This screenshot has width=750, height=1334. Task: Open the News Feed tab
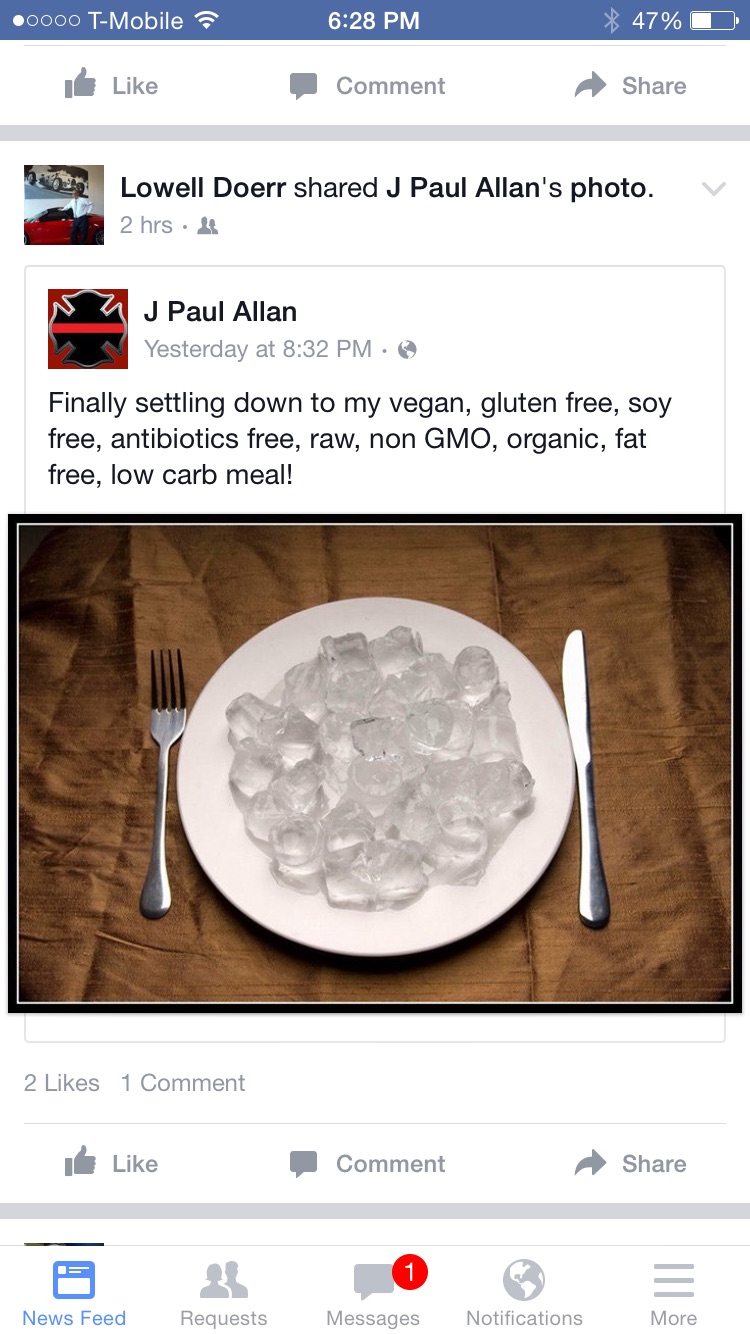click(74, 1292)
